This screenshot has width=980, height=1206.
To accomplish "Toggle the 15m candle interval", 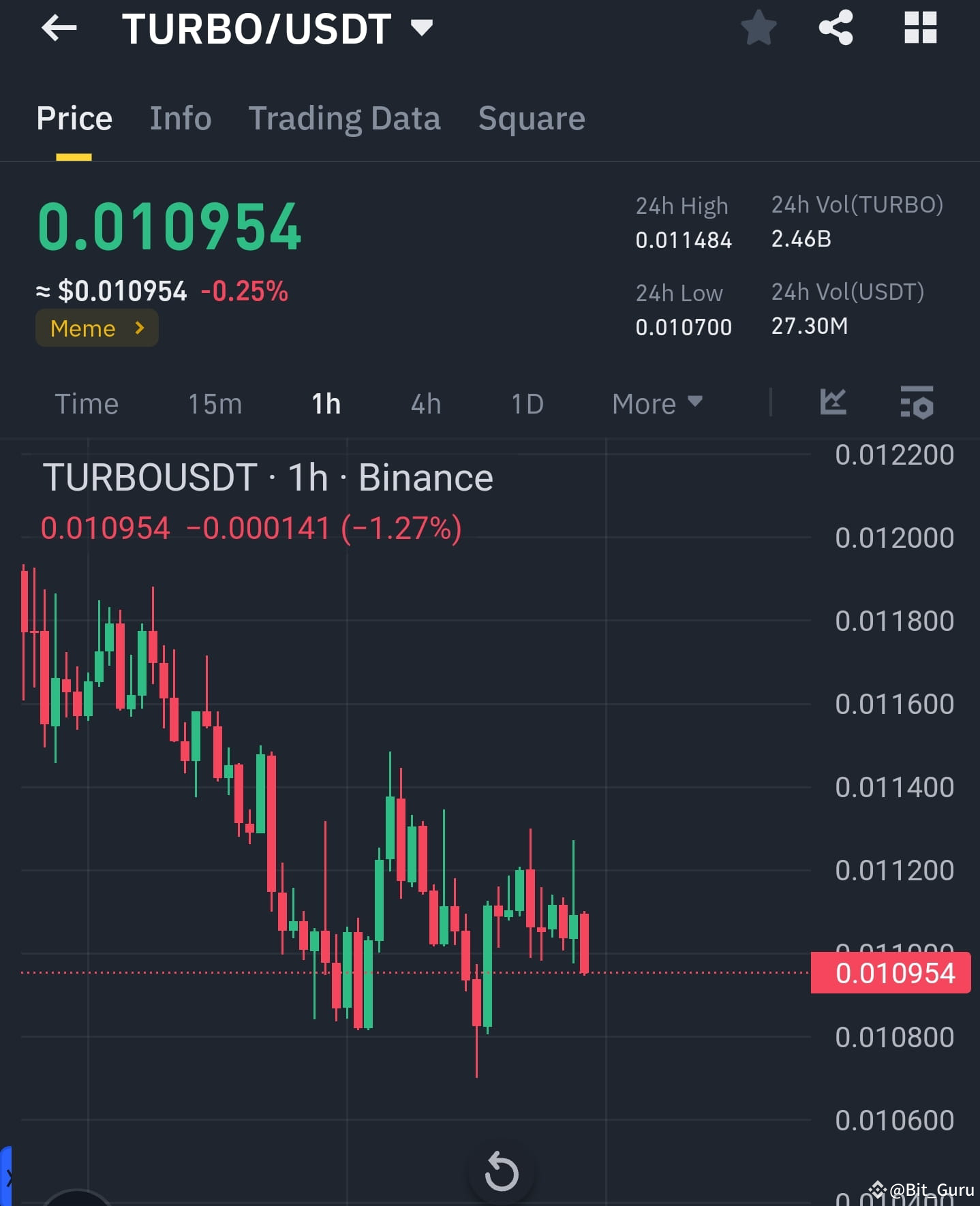I will point(215,403).
